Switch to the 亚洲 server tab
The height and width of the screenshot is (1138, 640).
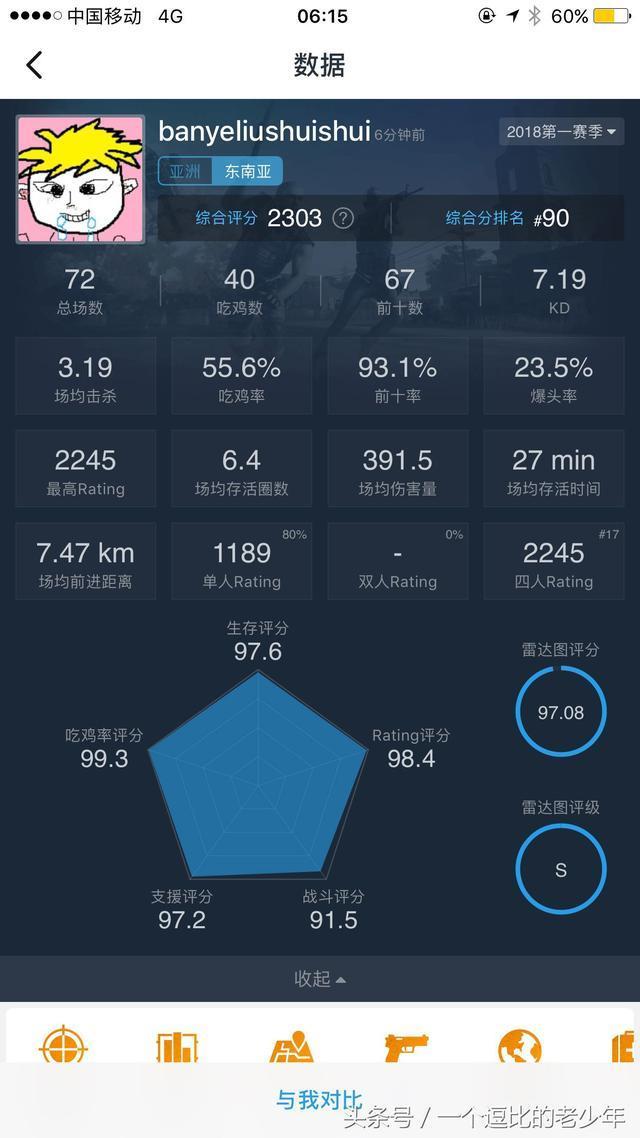(x=185, y=171)
